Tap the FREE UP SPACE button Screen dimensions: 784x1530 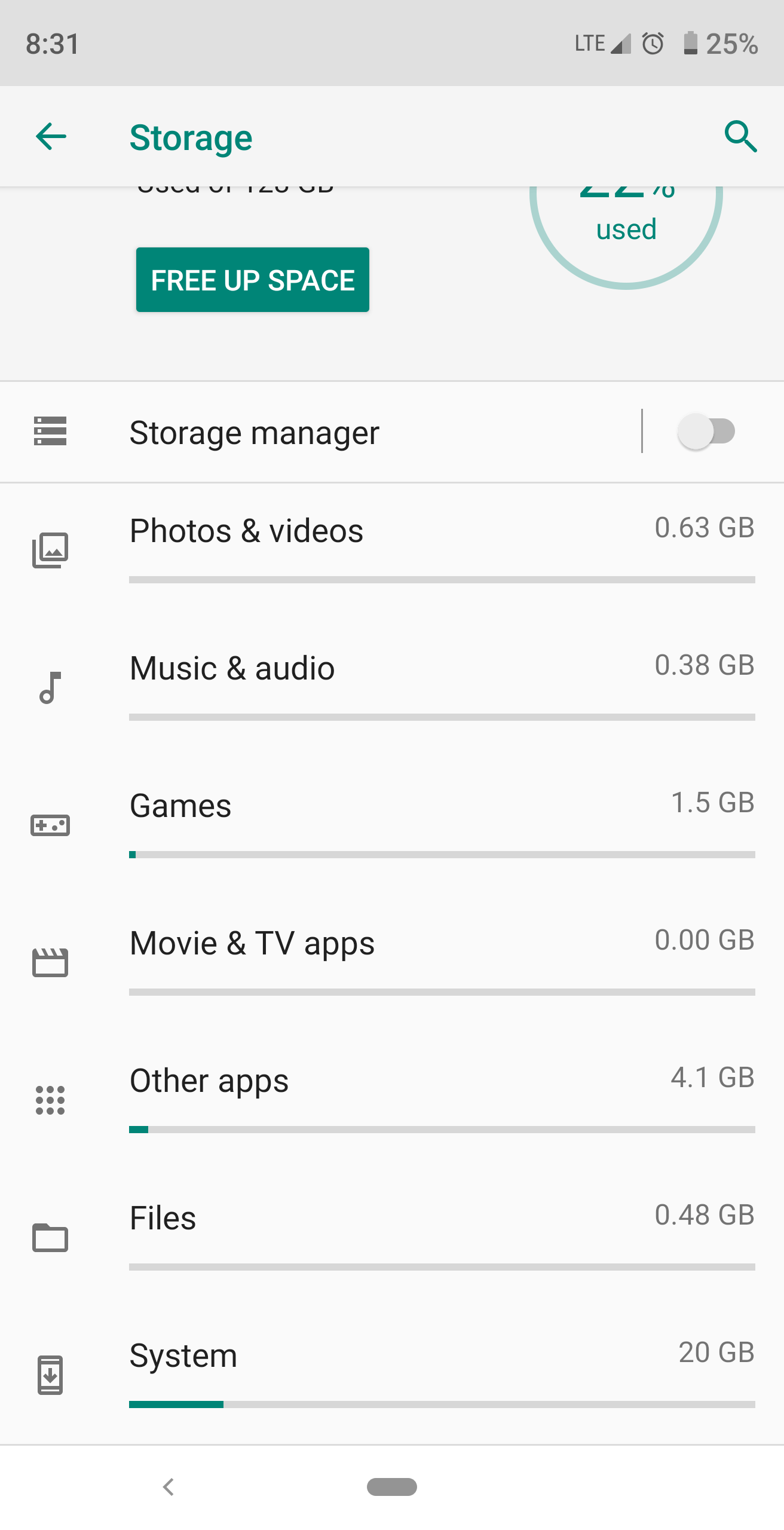(252, 280)
